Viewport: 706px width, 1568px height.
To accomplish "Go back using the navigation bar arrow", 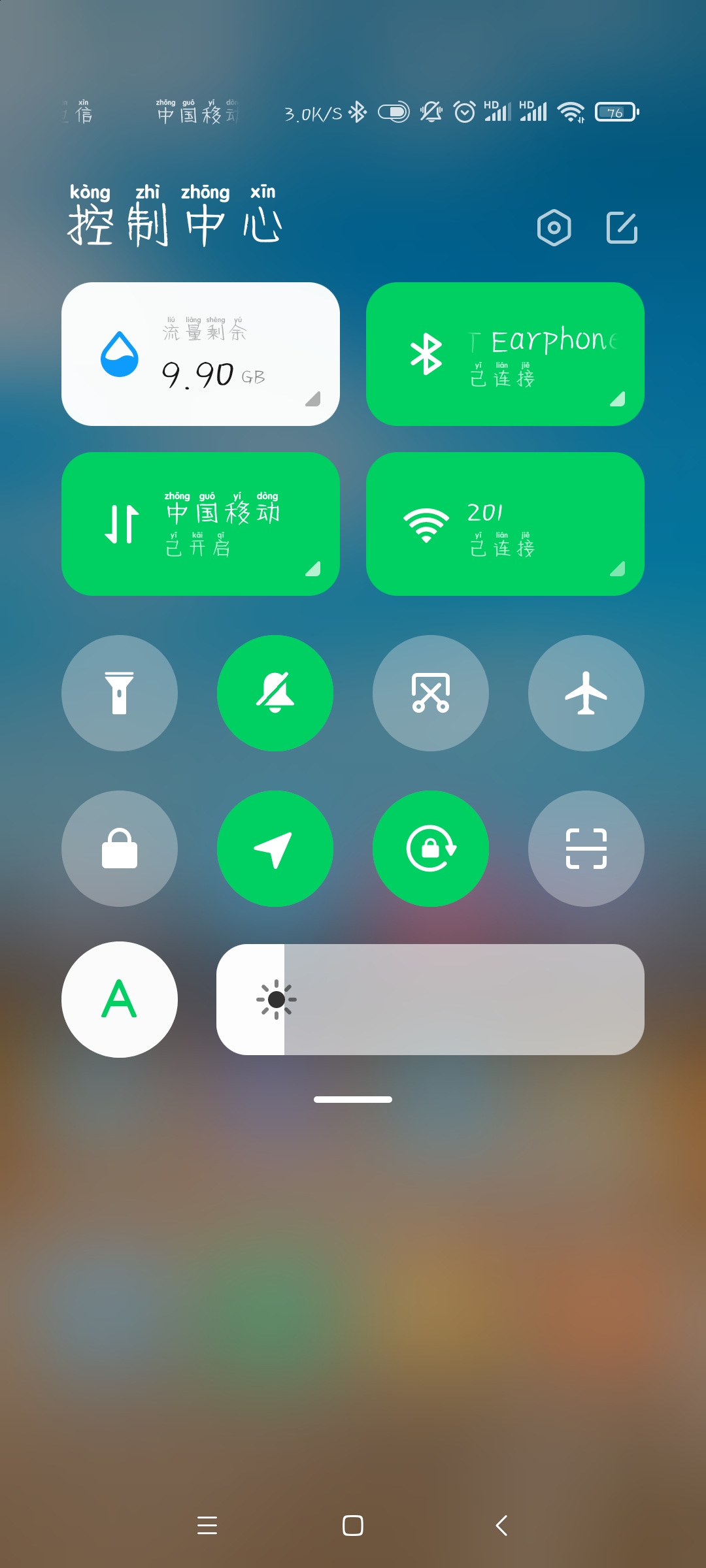I will tap(501, 1526).
